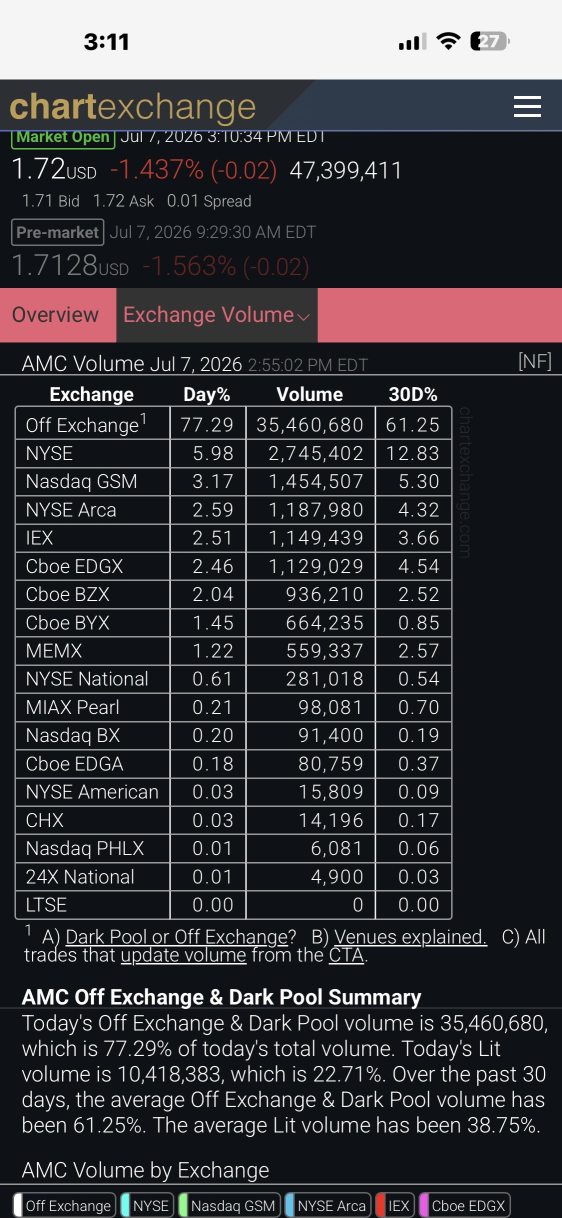Toggle the Off Exchange legend item
562x1218 pixels.
click(x=63, y=1205)
